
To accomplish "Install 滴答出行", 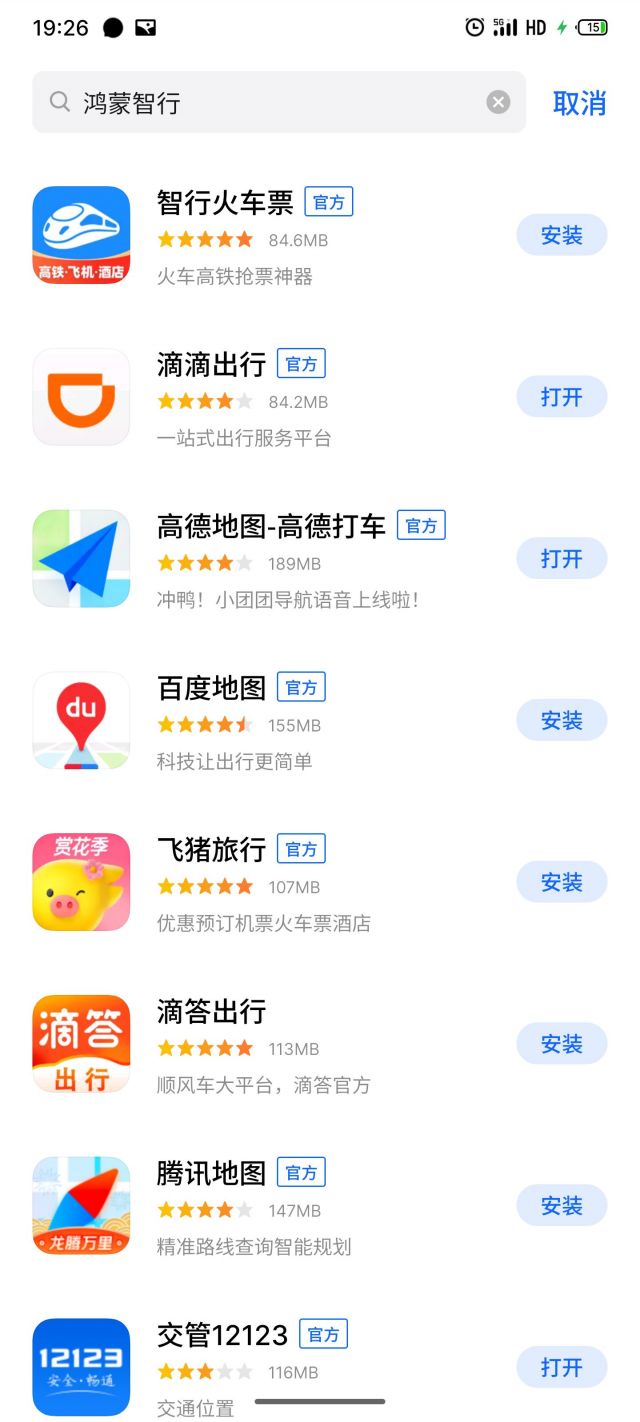I will click(x=561, y=1044).
